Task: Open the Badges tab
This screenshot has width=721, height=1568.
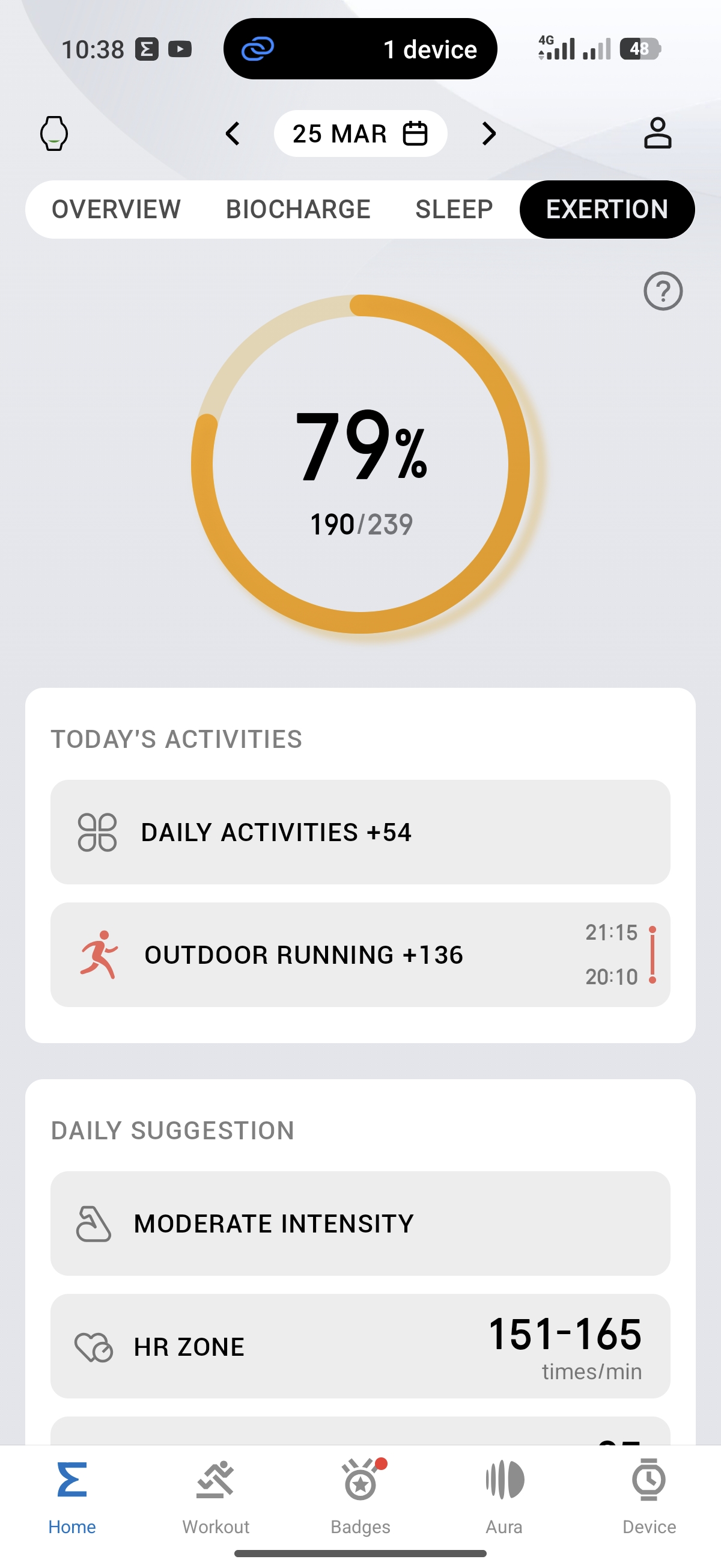Action: (360, 1496)
